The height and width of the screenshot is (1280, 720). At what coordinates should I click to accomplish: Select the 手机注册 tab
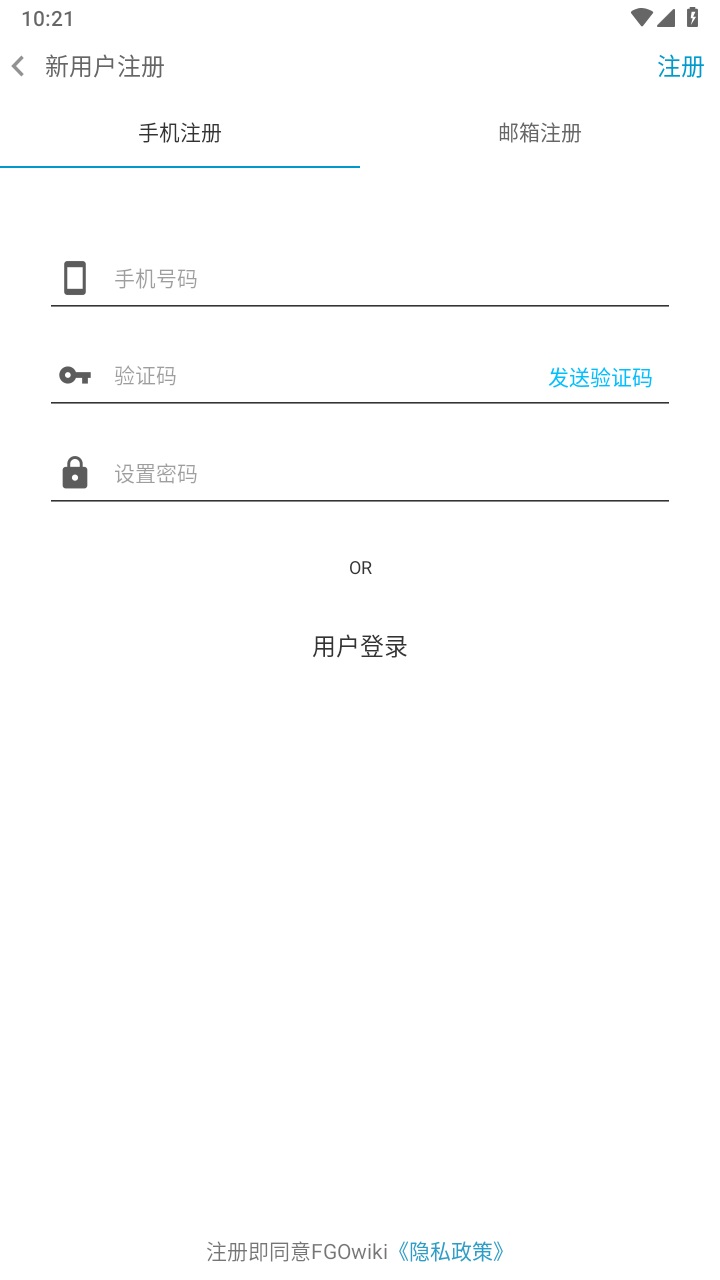[x=180, y=134]
